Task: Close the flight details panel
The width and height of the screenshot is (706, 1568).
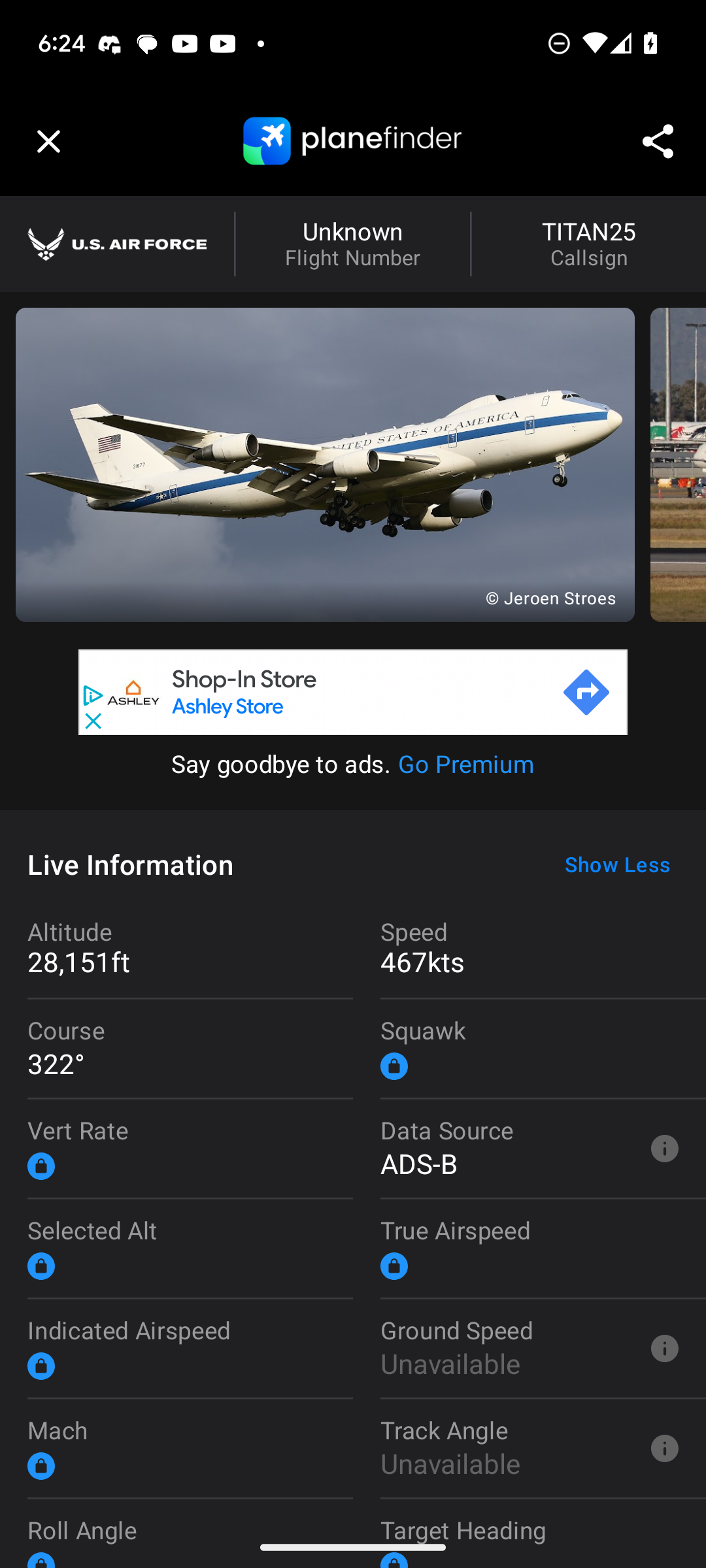Action: (48, 141)
